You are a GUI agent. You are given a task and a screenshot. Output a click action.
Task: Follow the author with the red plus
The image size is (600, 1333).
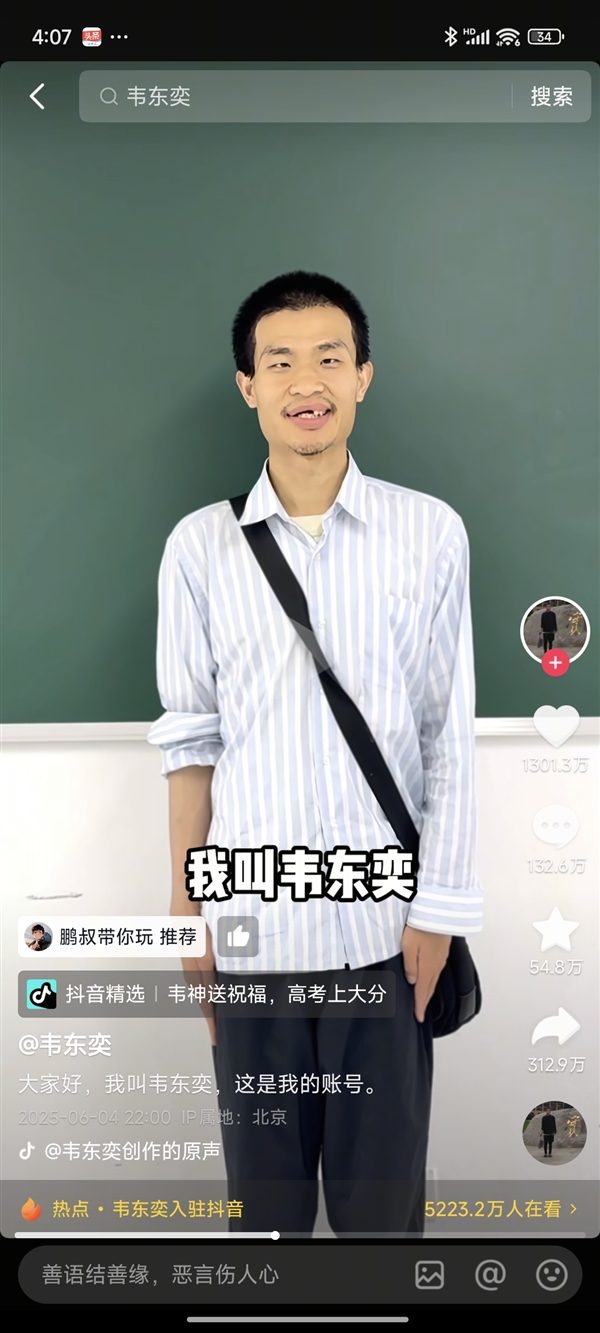(555, 663)
